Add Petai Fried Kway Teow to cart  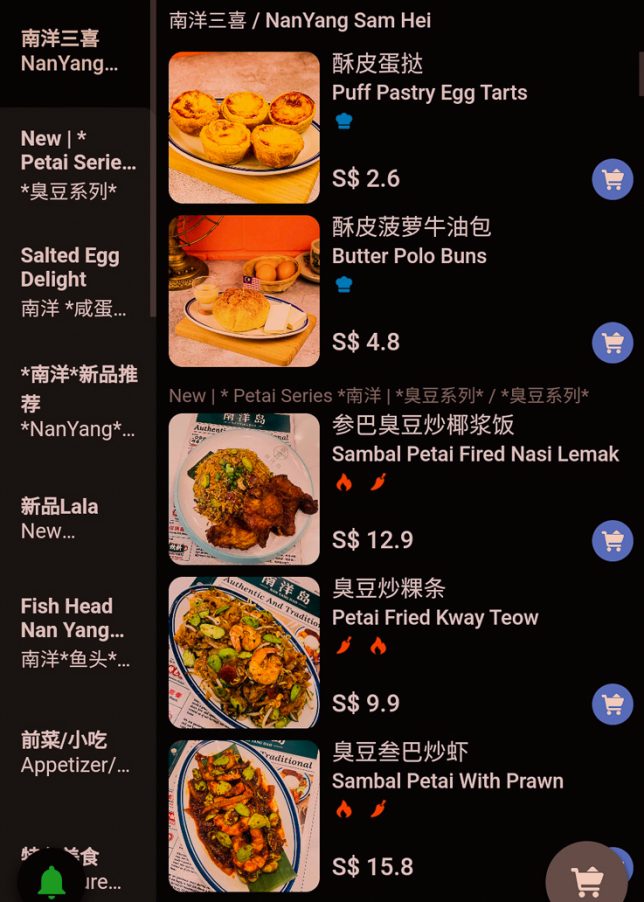coord(612,704)
